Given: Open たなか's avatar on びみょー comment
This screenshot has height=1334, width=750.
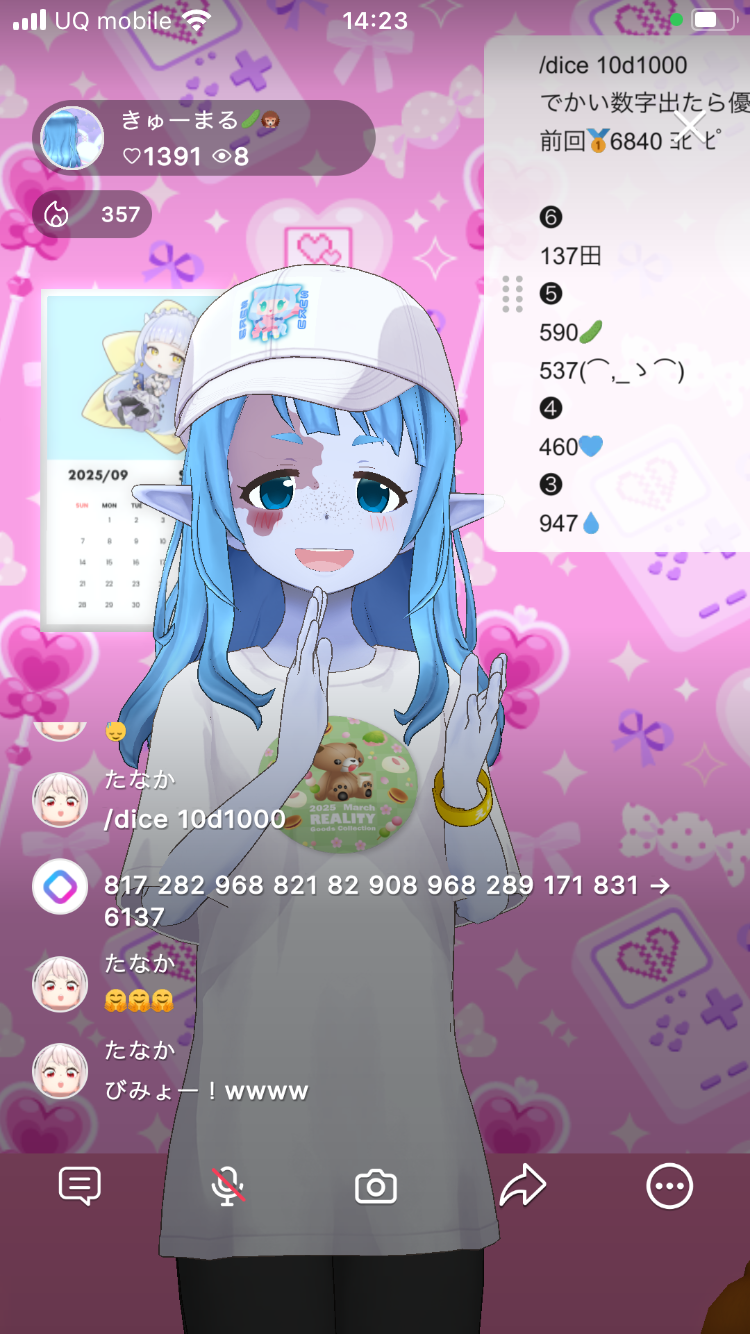Looking at the screenshot, I should (60, 1071).
